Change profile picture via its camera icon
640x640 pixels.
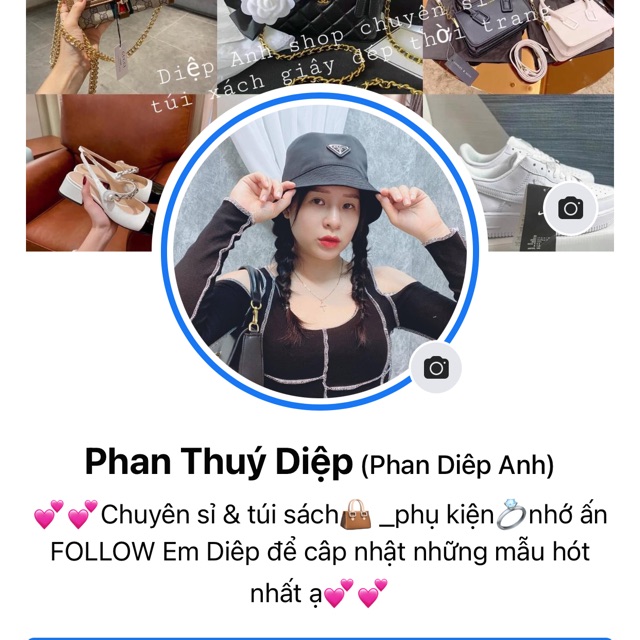[436, 367]
